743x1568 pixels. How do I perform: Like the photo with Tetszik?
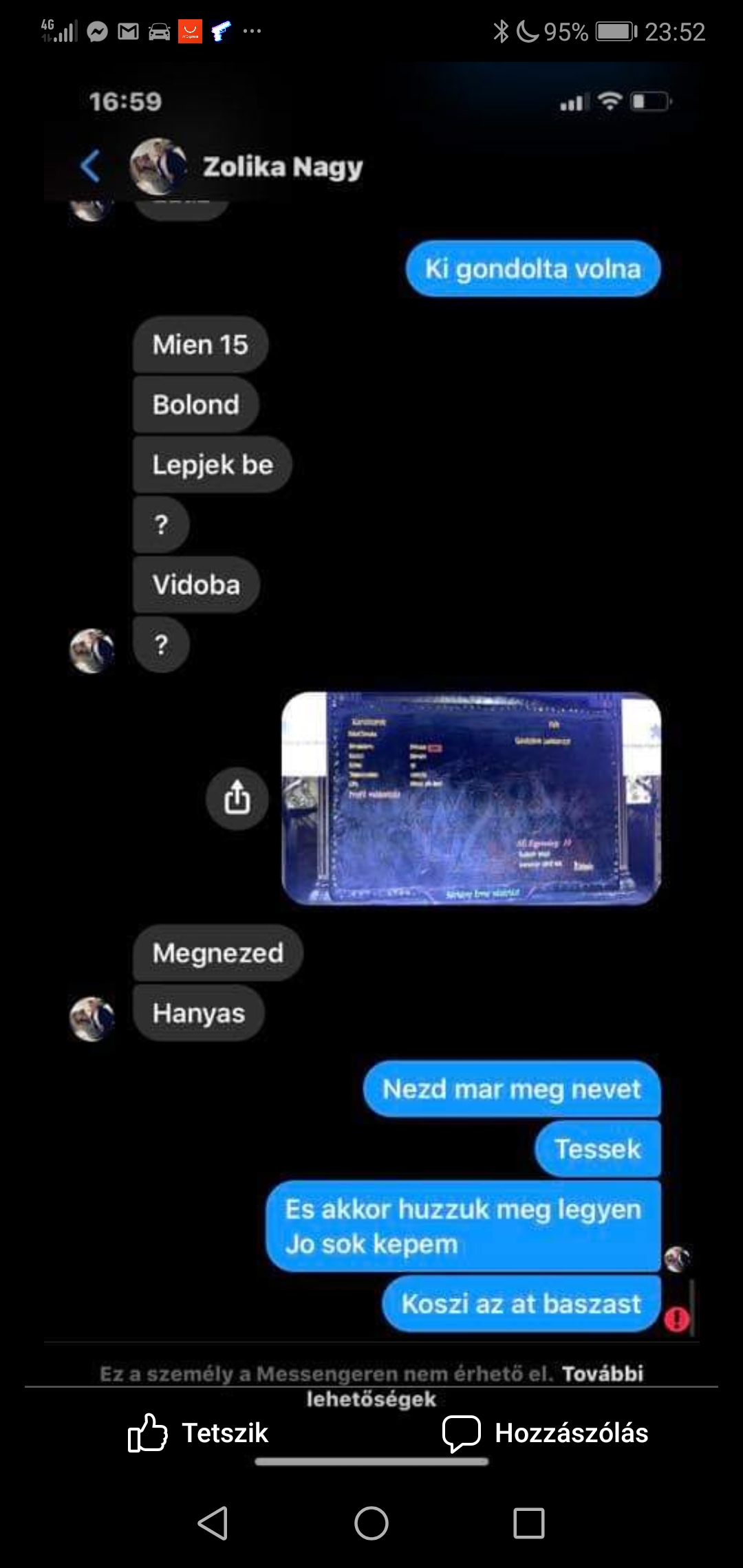[x=198, y=1433]
